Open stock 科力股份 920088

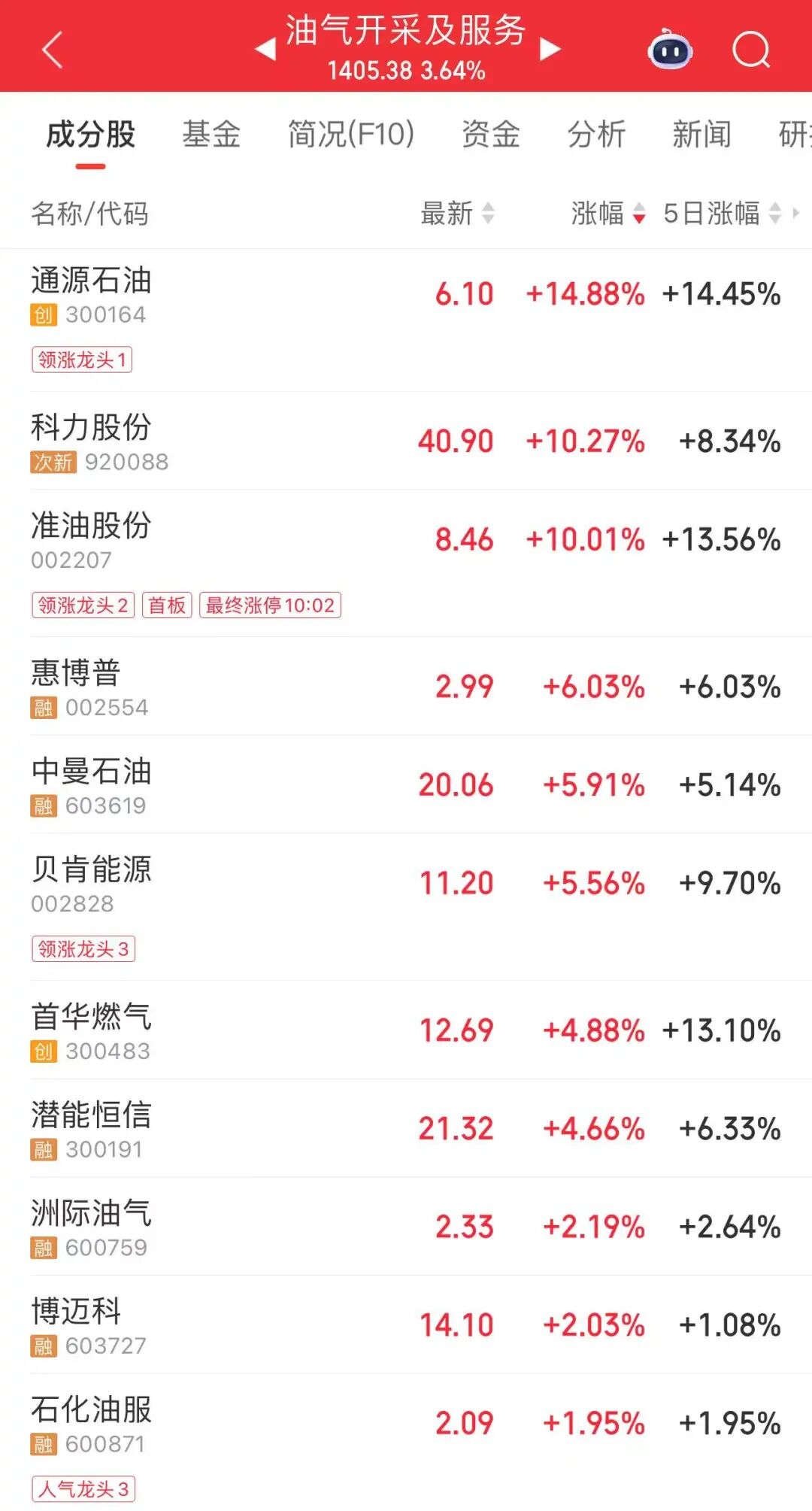[x=406, y=441]
